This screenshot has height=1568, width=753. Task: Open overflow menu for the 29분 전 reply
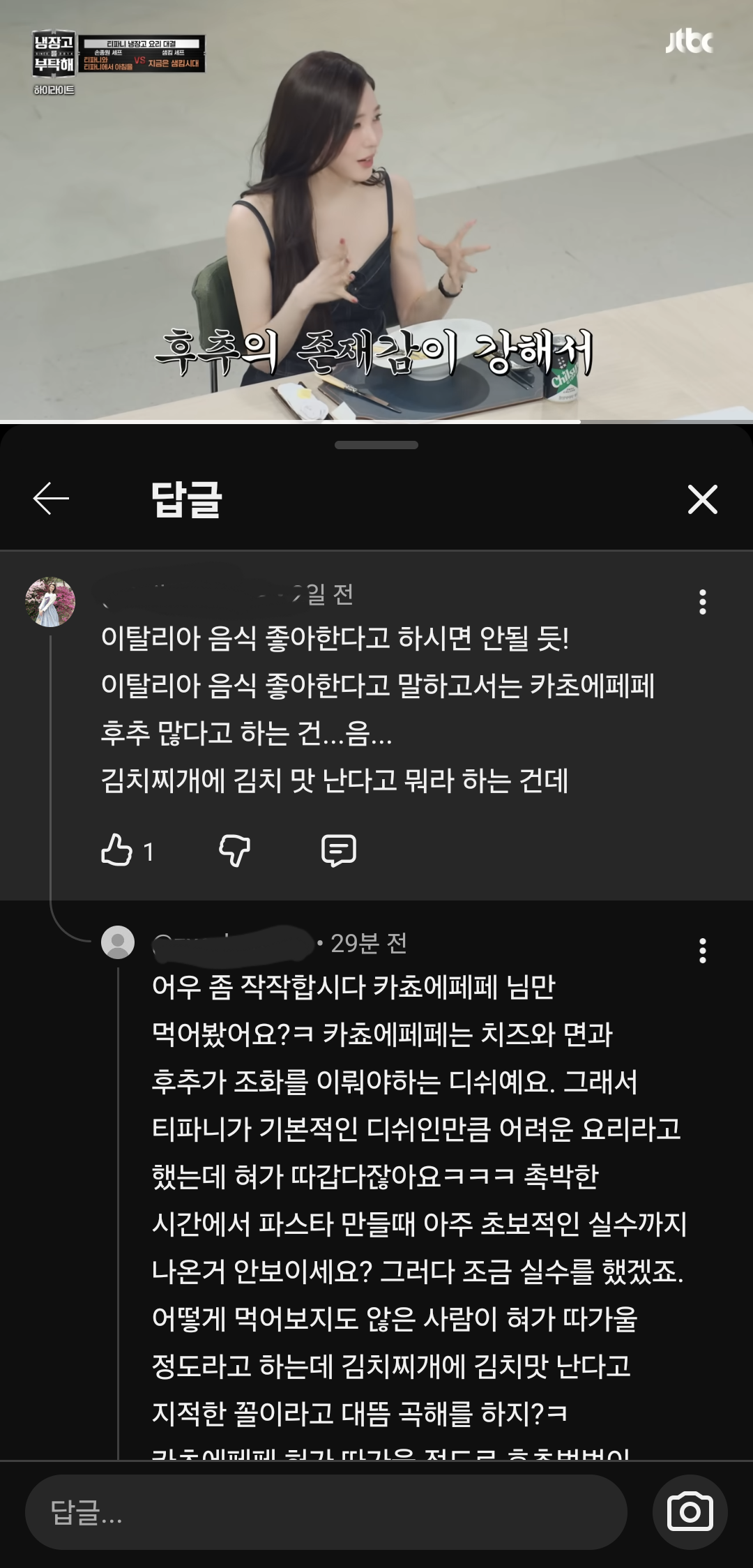click(702, 951)
